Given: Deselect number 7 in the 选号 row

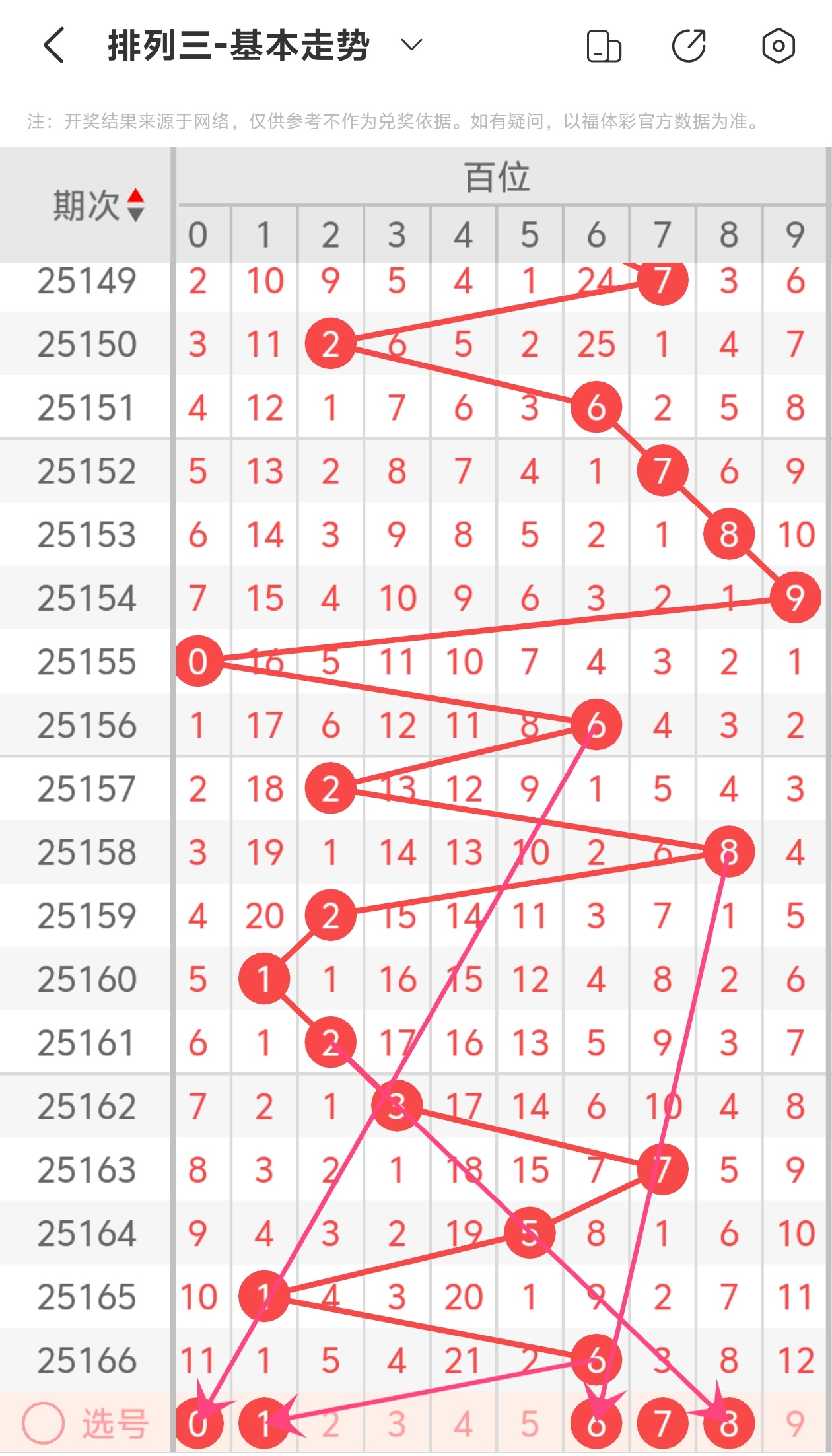Looking at the screenshot, I should tap(662, 1423).
